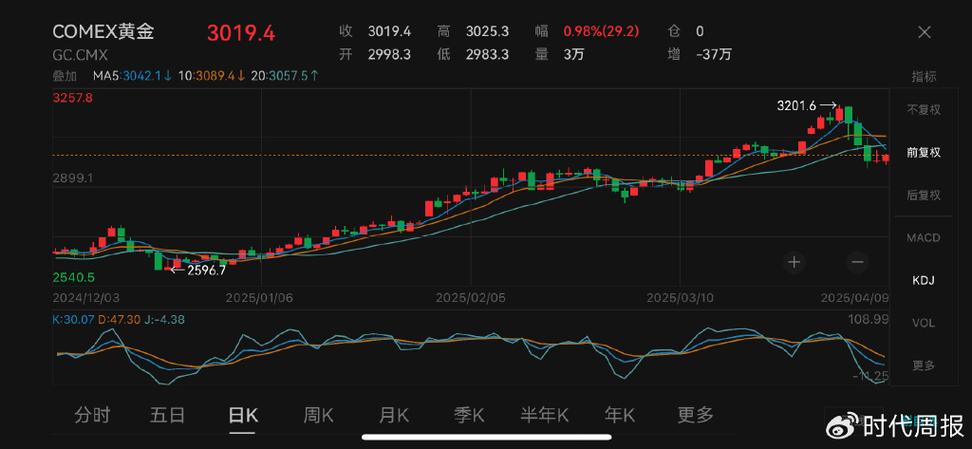Open 更多 indicators in side panel
Screen dimensions: 972x449
tap(923, 366)
